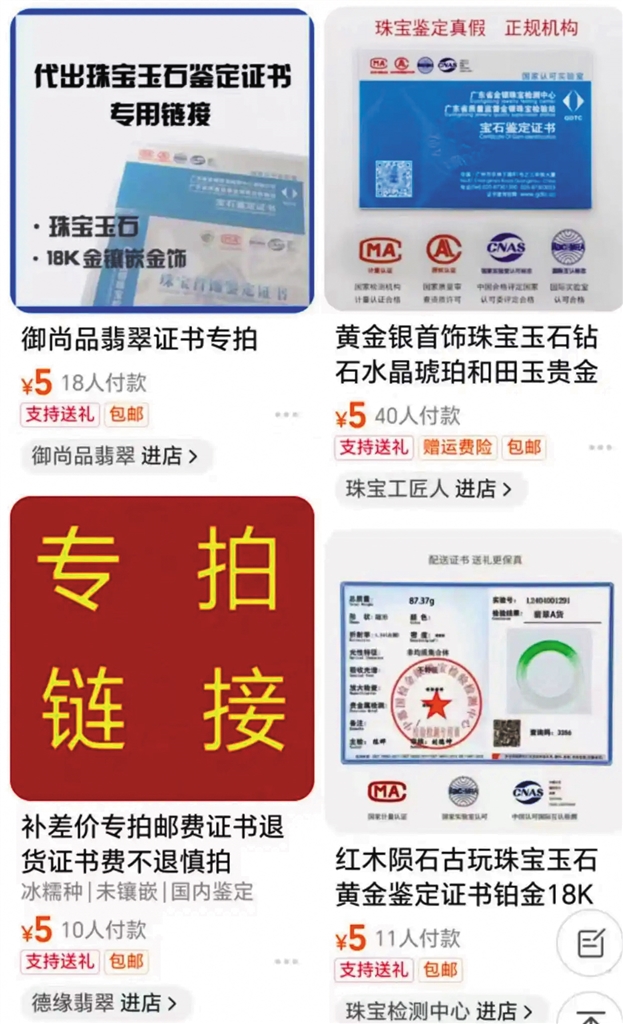Viewport: 623px width, 1024px height.
Task: Tap the floating feedback note button
Action: [590, 944]
